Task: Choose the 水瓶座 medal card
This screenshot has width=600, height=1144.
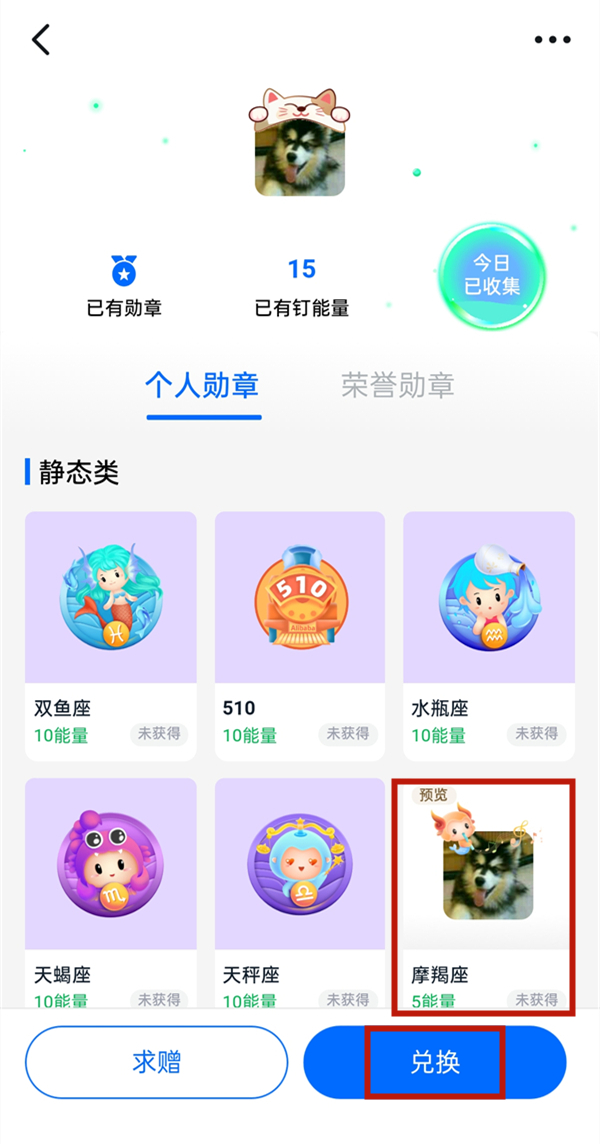Action: pyautogui.click(x=489, y=635)
